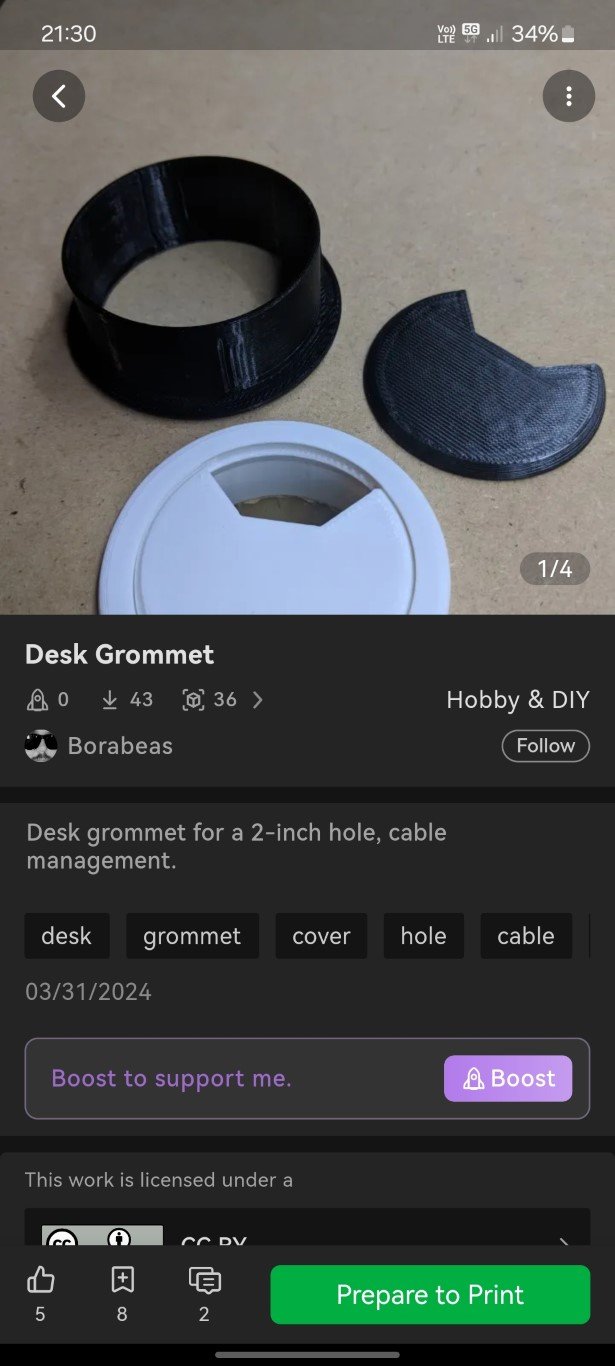Go back using the arrow icon
The image size is (615, 1366).
(x=59, y=96)
